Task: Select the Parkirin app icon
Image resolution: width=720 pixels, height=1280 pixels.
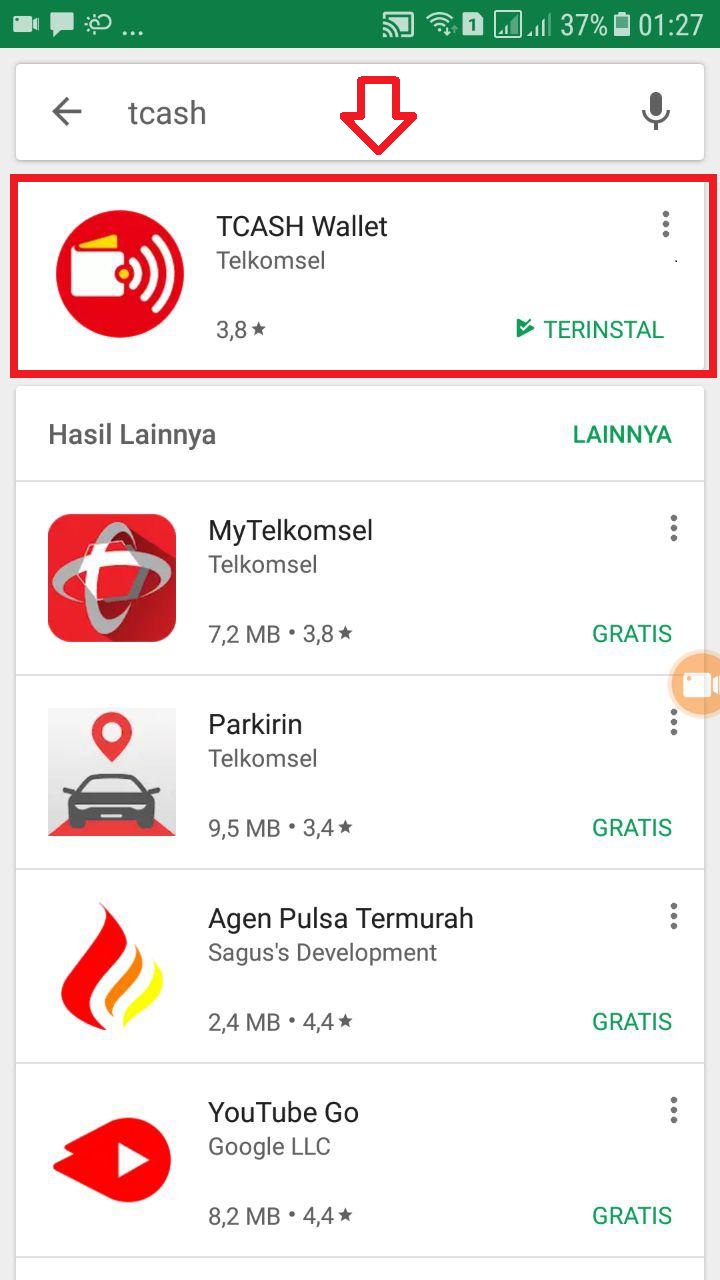Action: point(112,771)
